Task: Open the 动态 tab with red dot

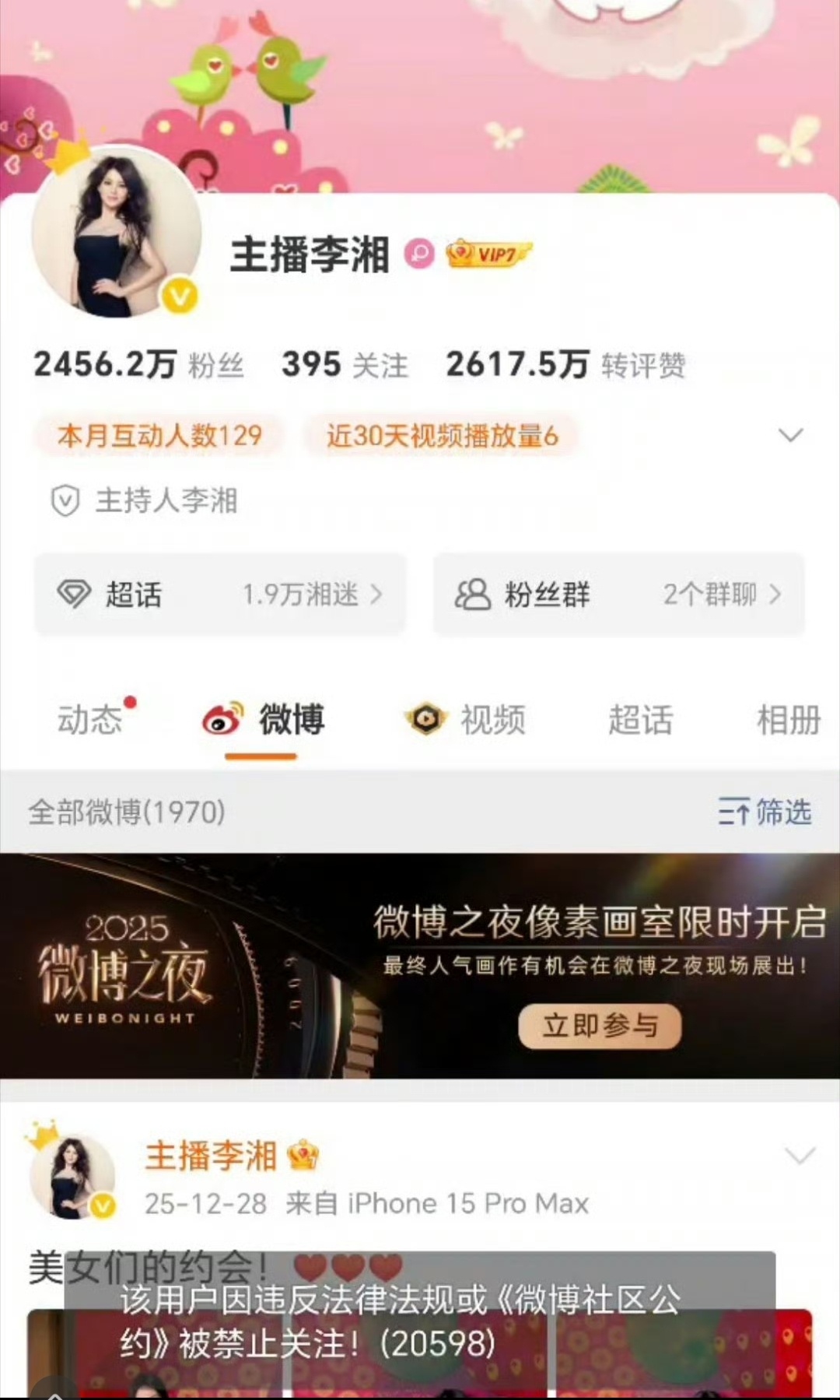Action: coord(88,720)
